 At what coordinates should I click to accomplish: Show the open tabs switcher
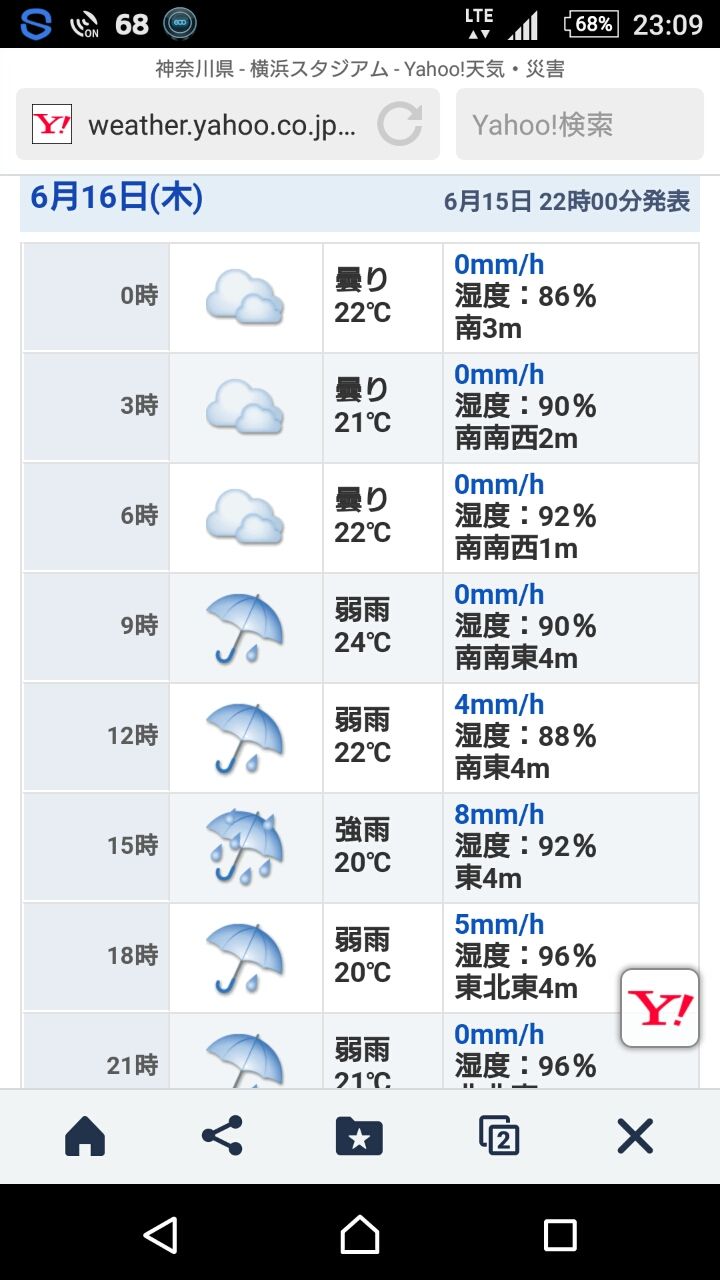coord(498,1136)
